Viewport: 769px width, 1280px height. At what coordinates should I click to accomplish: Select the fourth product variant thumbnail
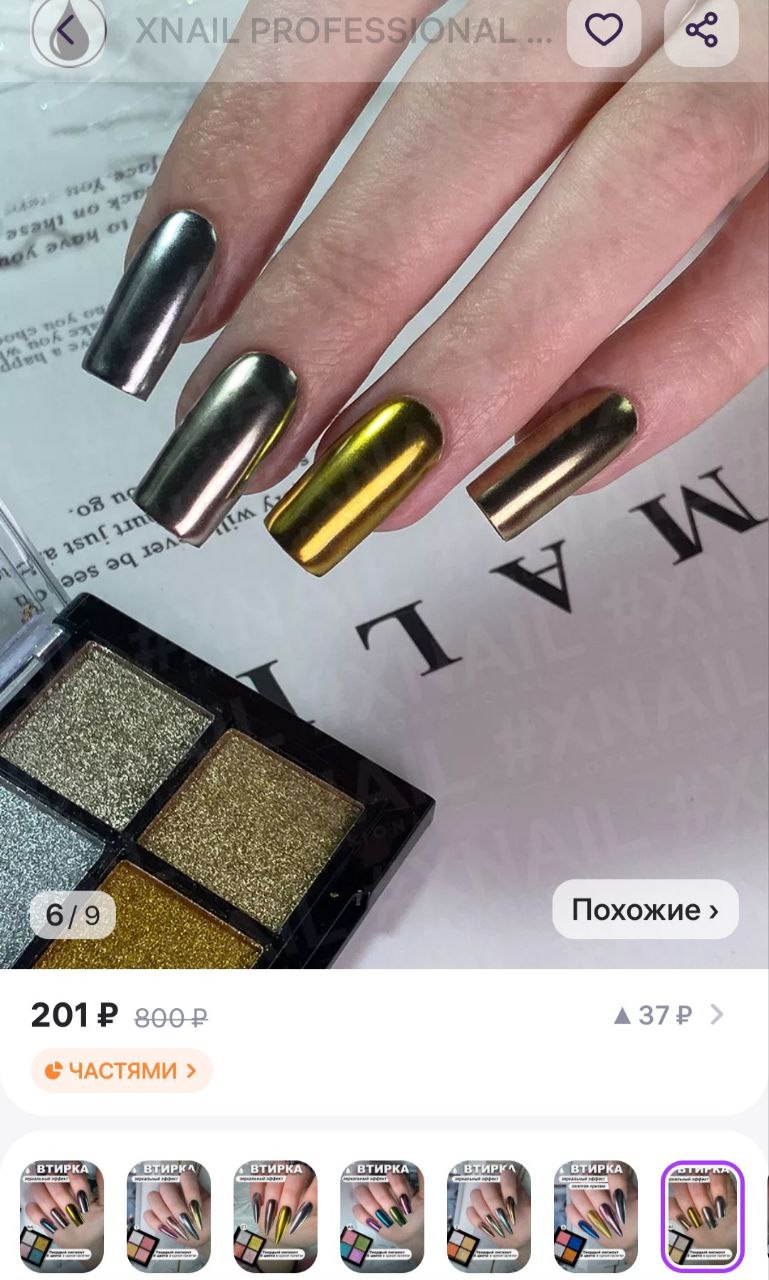(382, 1216)
